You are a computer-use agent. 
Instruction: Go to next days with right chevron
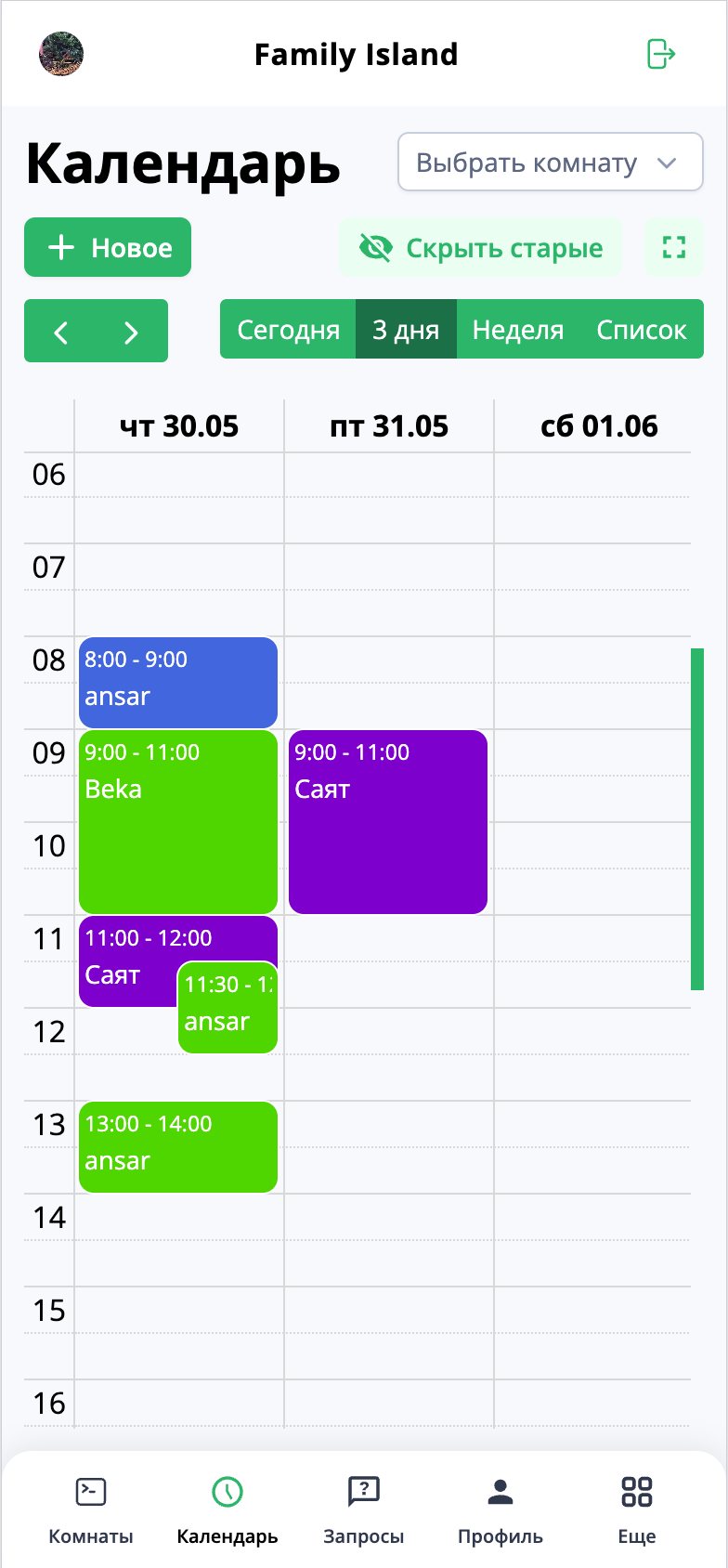click(x=130, y=331)
